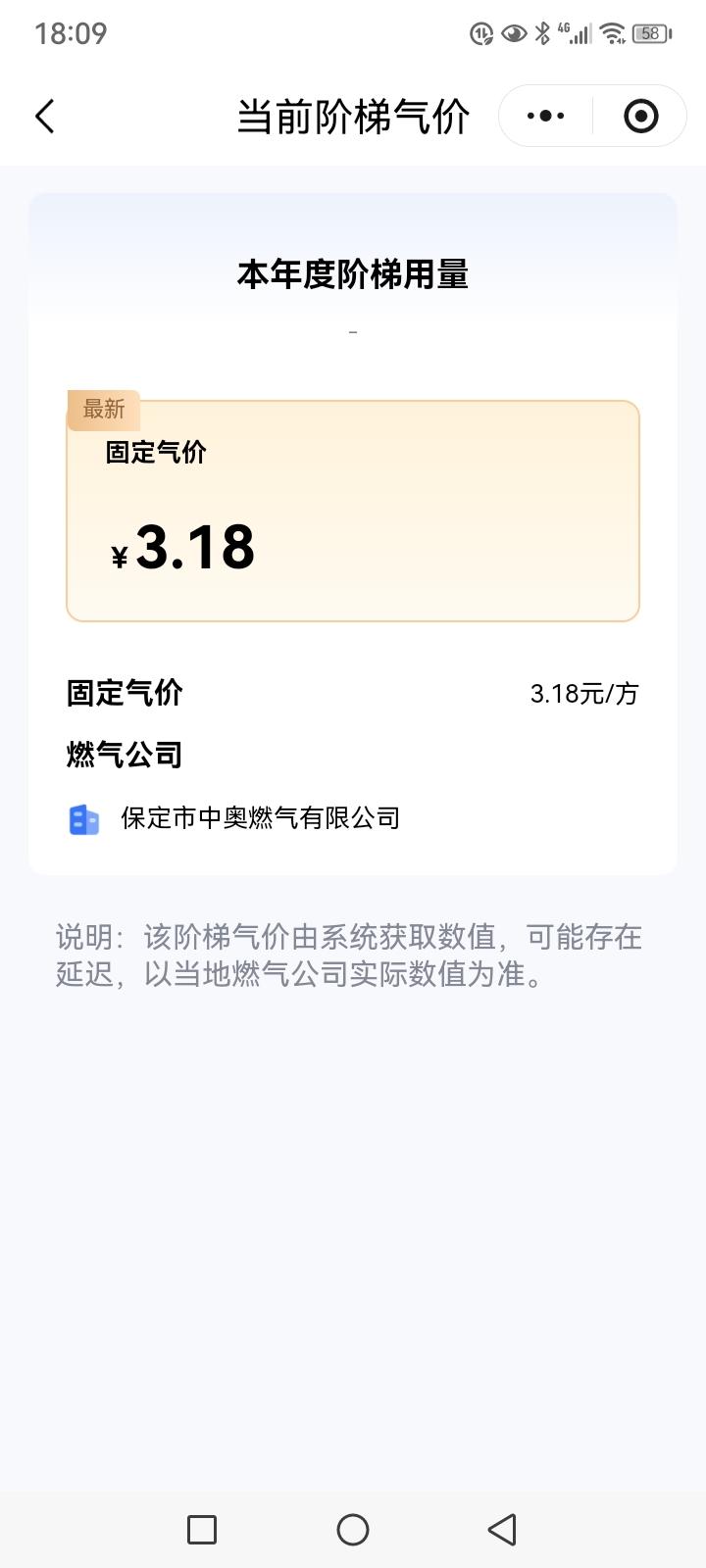Tap the dash below annual tier usage
Viewport: 706px width, 1568px height.
[x=352, y=331]
